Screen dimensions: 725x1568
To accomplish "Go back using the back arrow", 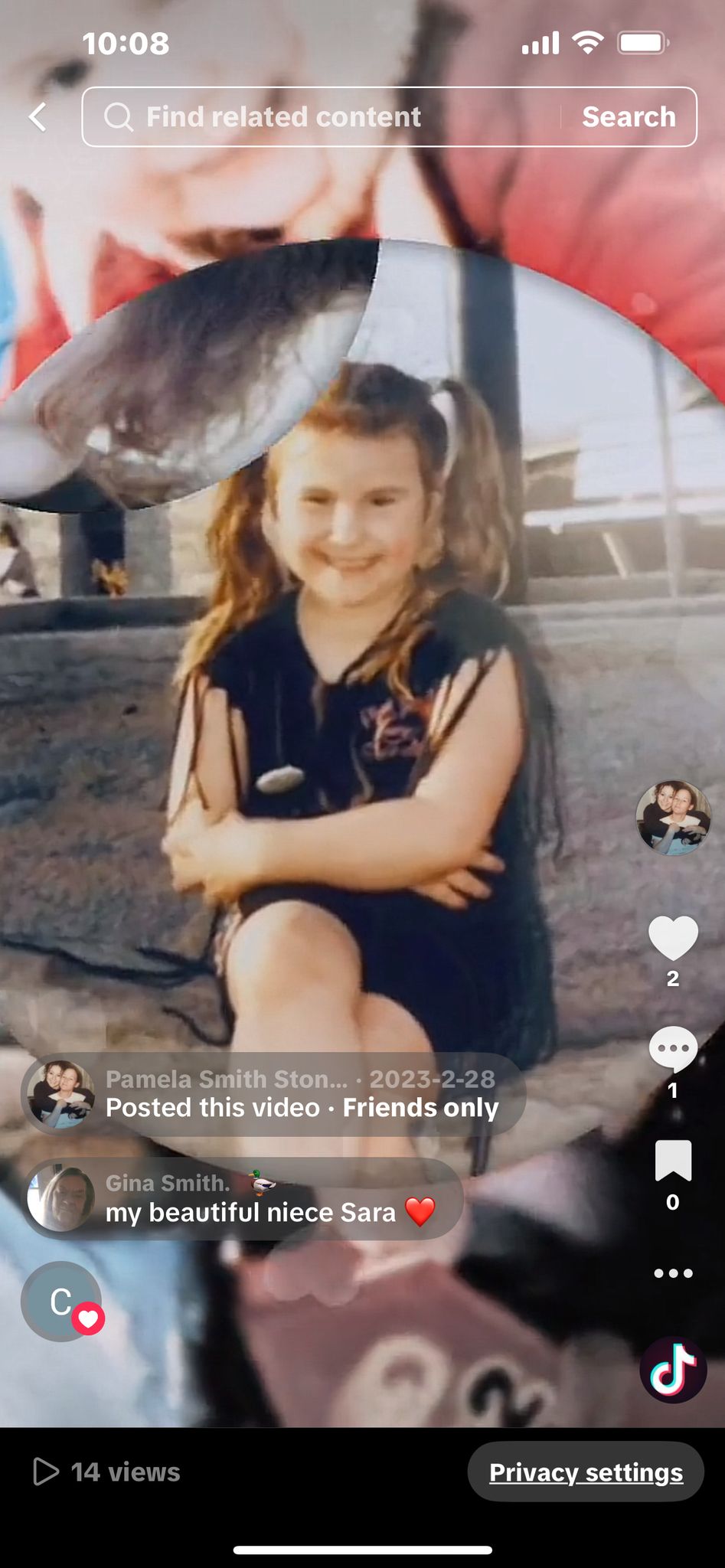I will (38, 117).
